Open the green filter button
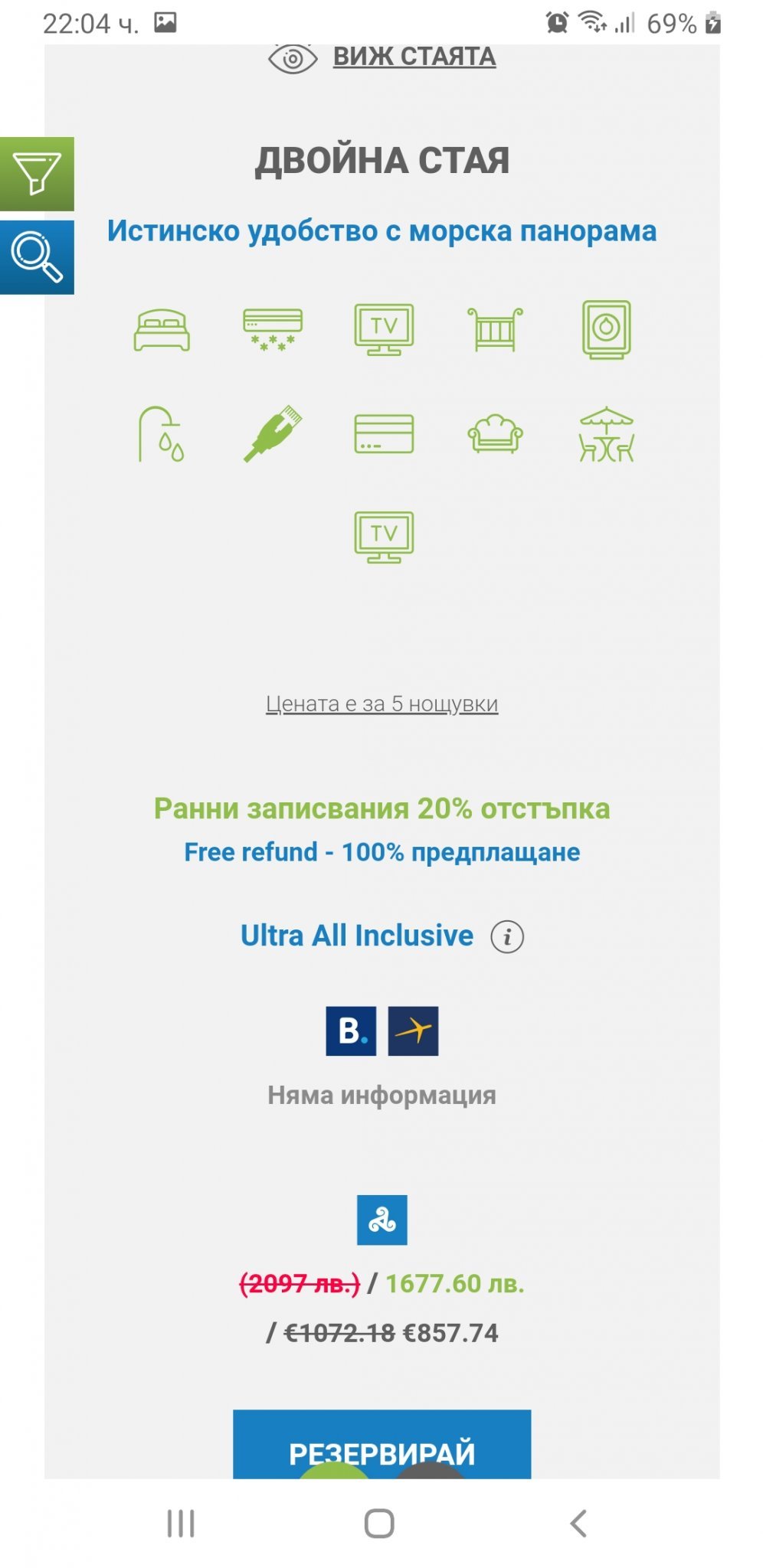The image size is (763, 1568). [x=37, y=174]
